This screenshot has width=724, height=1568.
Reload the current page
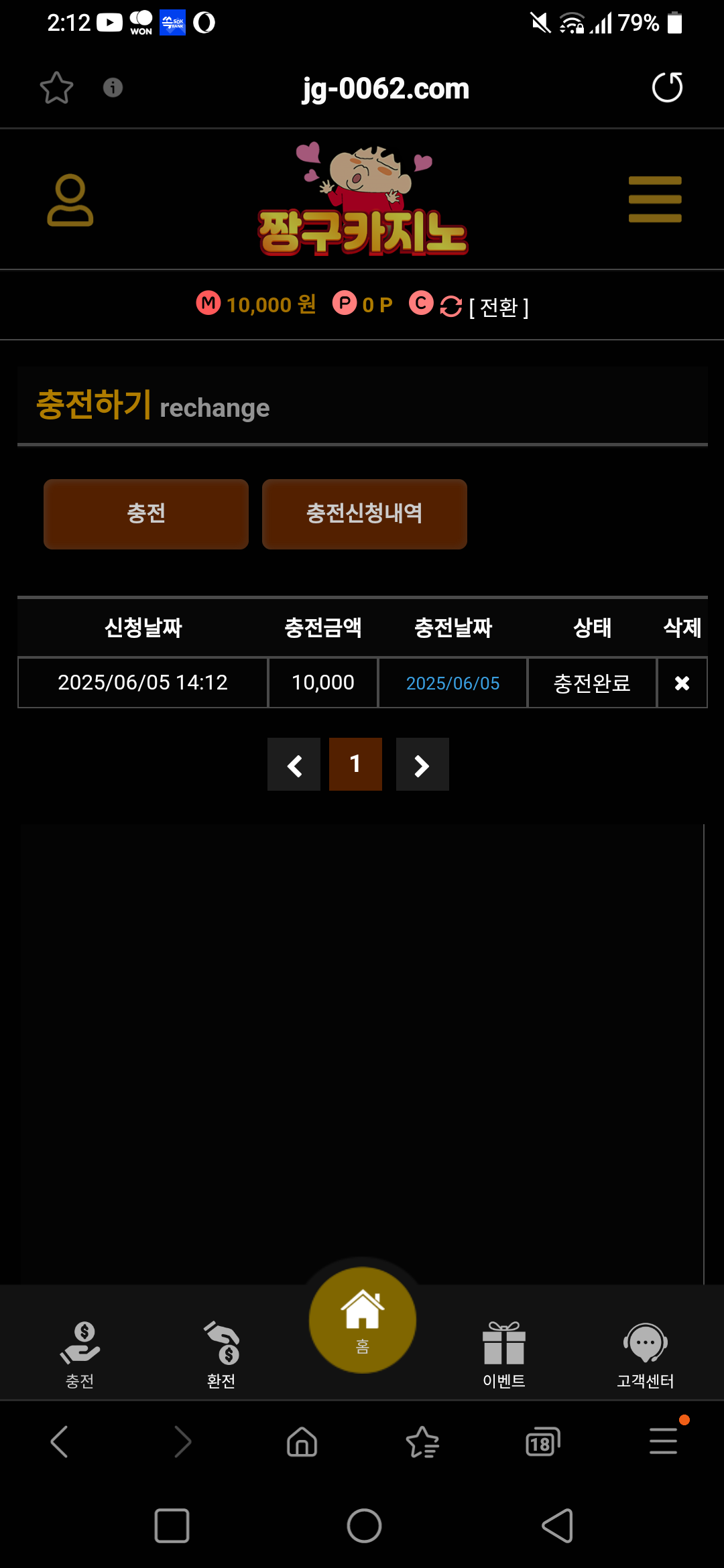[x=667, y=88]
